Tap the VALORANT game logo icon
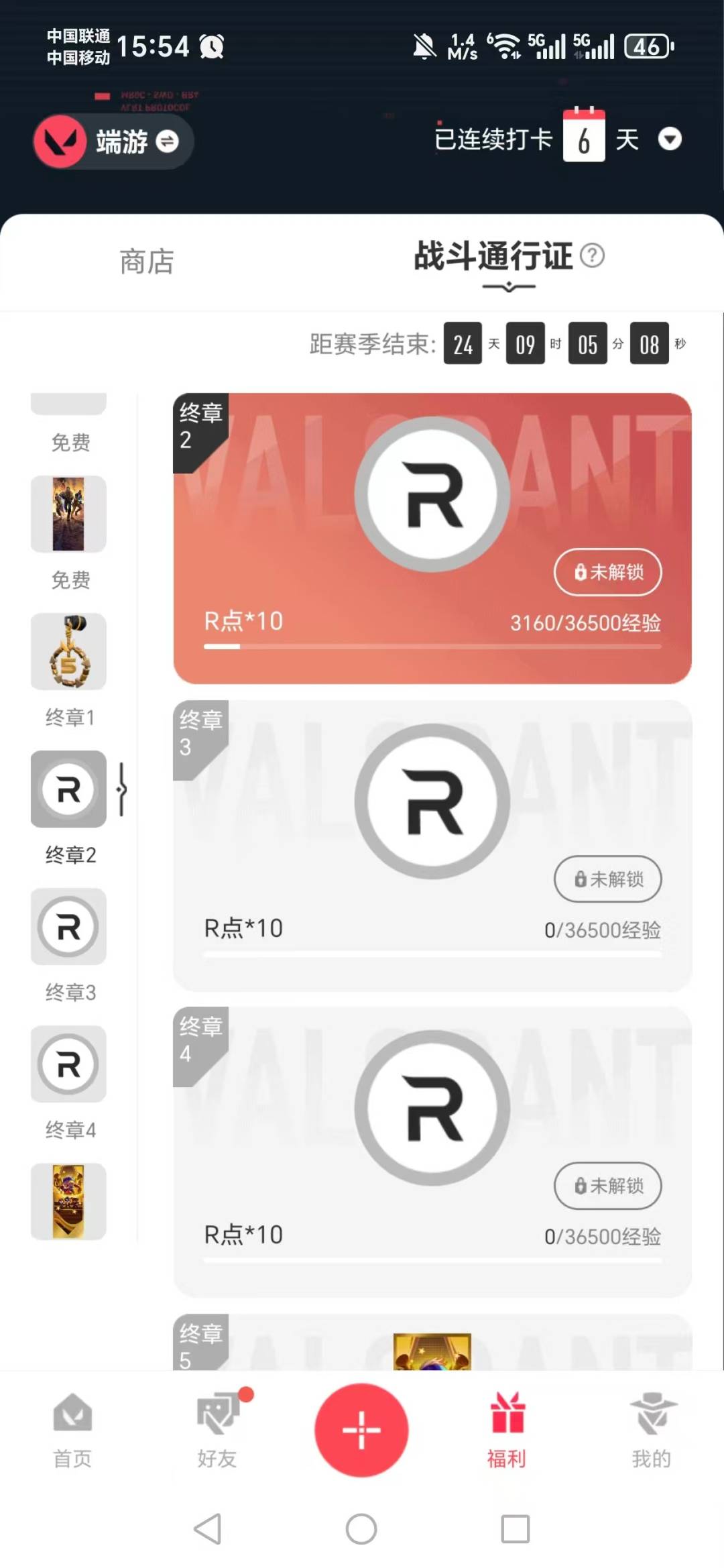 59,142
